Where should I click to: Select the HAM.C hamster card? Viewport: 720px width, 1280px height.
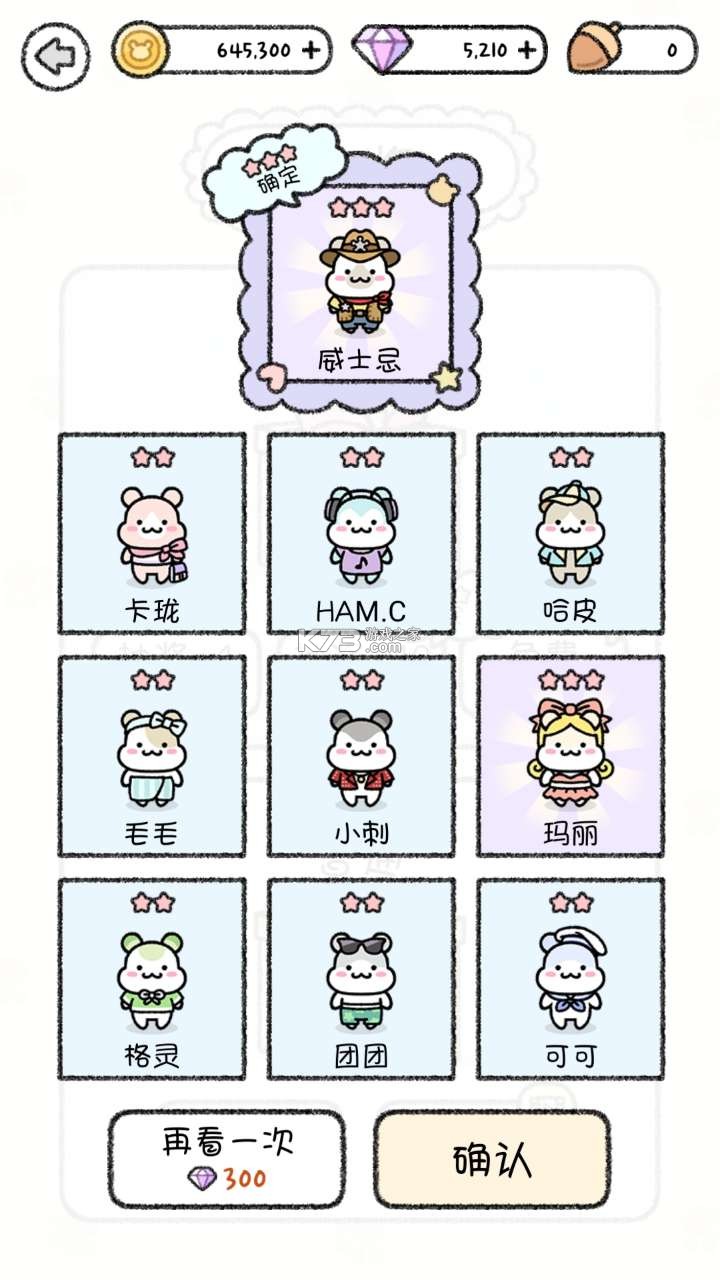[x=361, y=533]
